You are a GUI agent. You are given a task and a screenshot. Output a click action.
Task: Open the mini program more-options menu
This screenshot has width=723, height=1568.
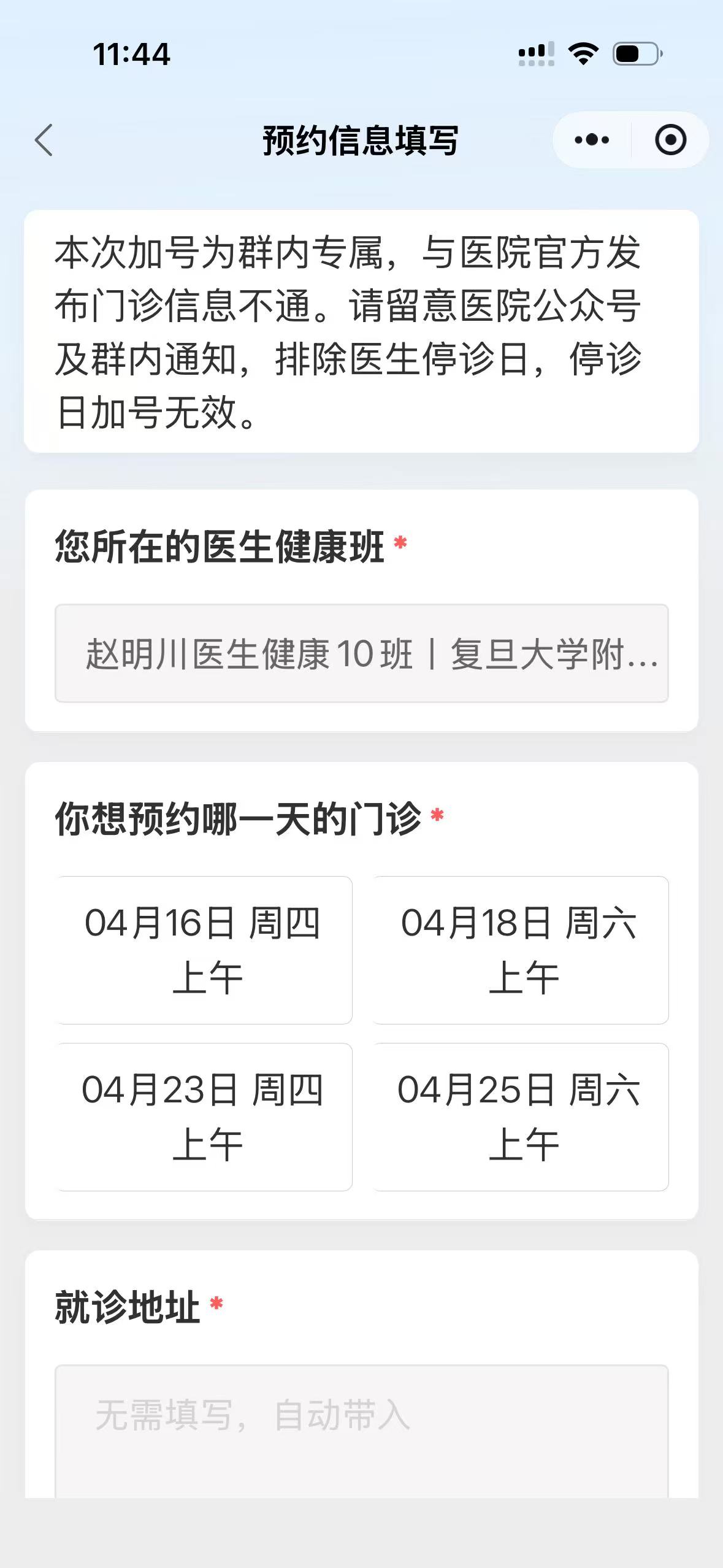pos(592,140)
